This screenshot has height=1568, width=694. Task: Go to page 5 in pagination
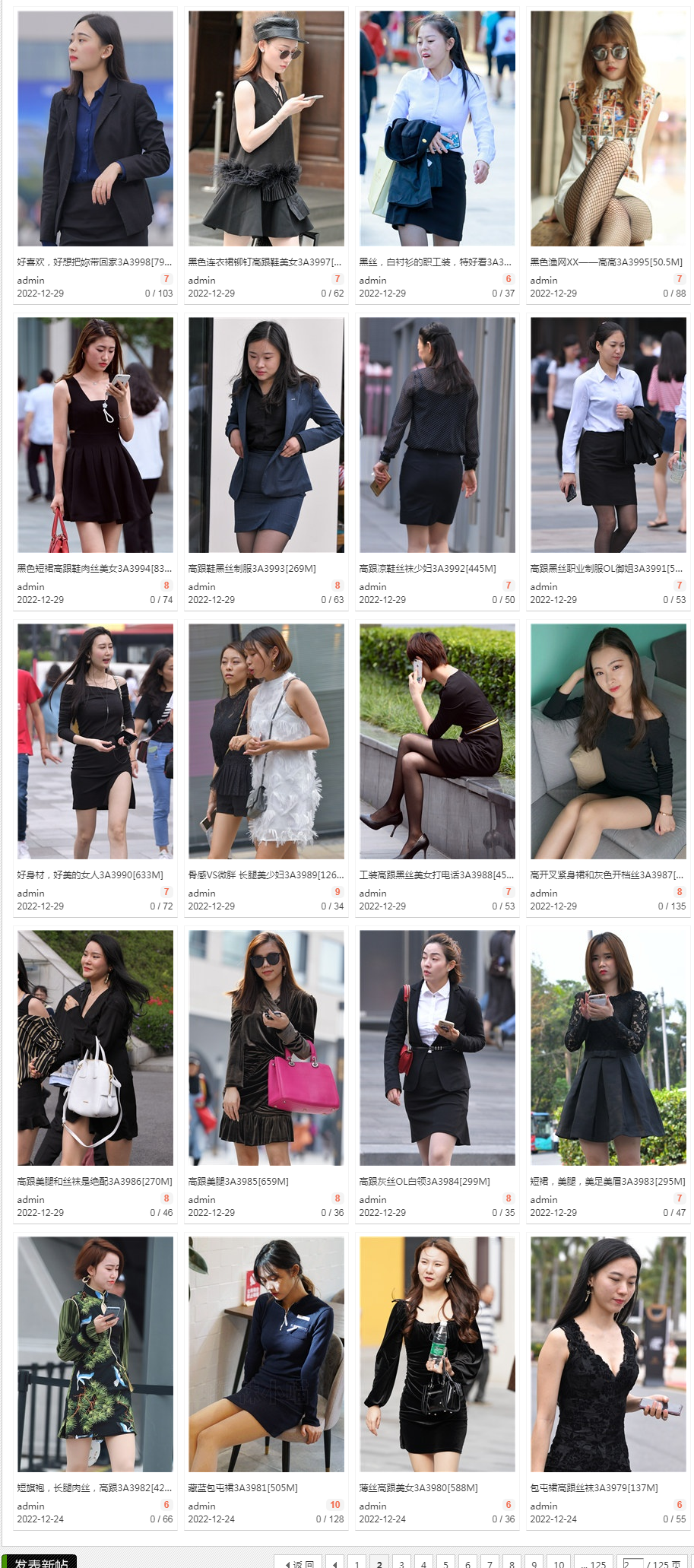[445, 1563]
